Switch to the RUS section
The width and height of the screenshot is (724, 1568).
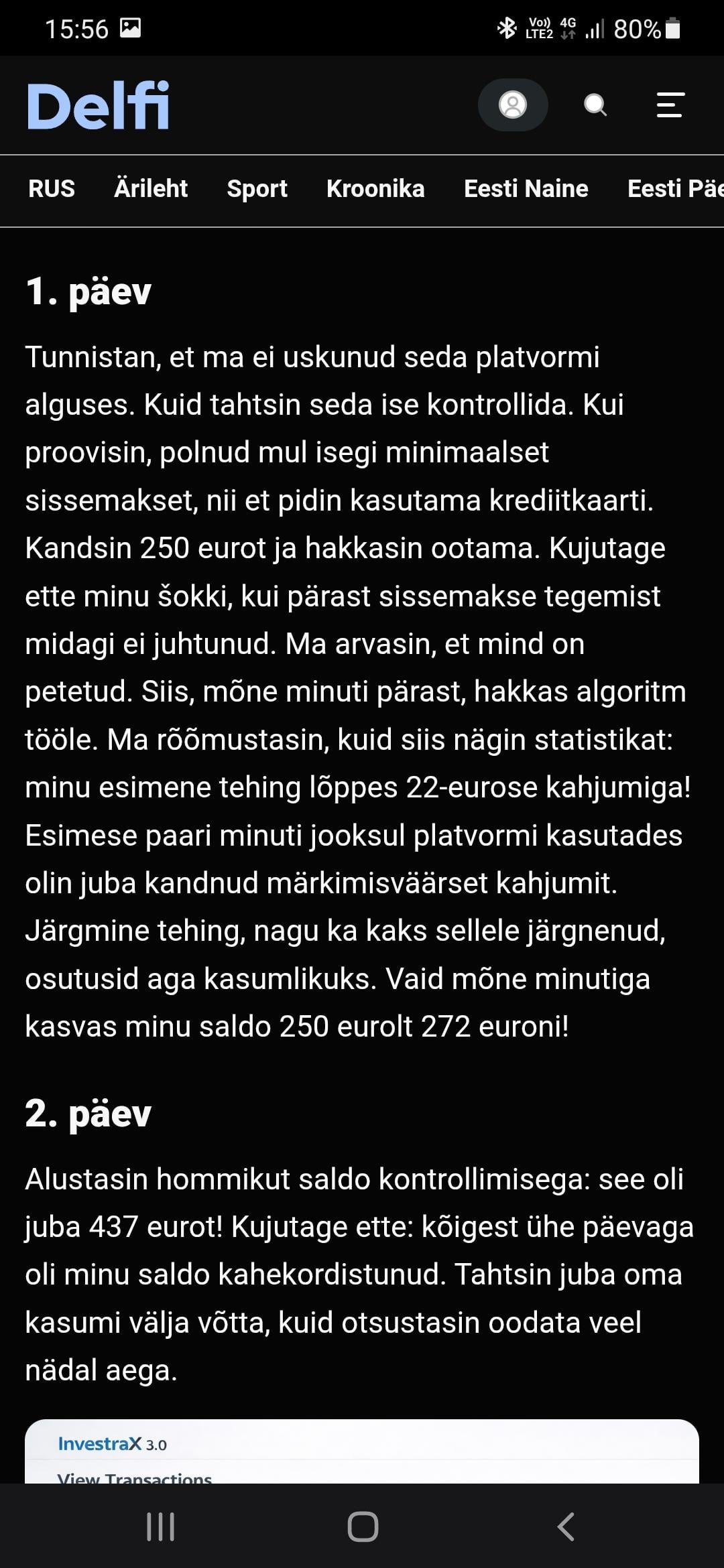pyautogui.click(x=52, y=189)
